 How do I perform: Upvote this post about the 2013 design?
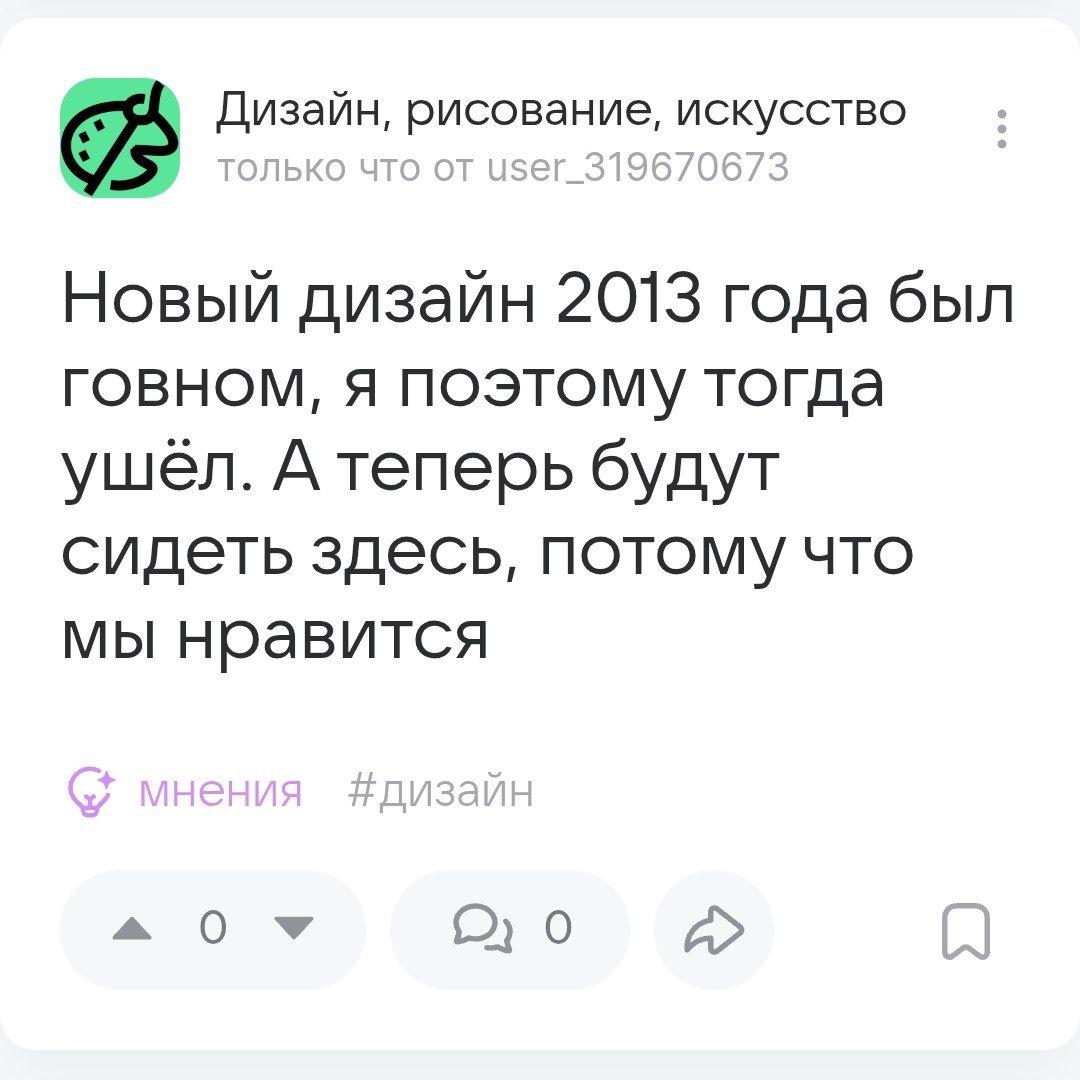130,930
